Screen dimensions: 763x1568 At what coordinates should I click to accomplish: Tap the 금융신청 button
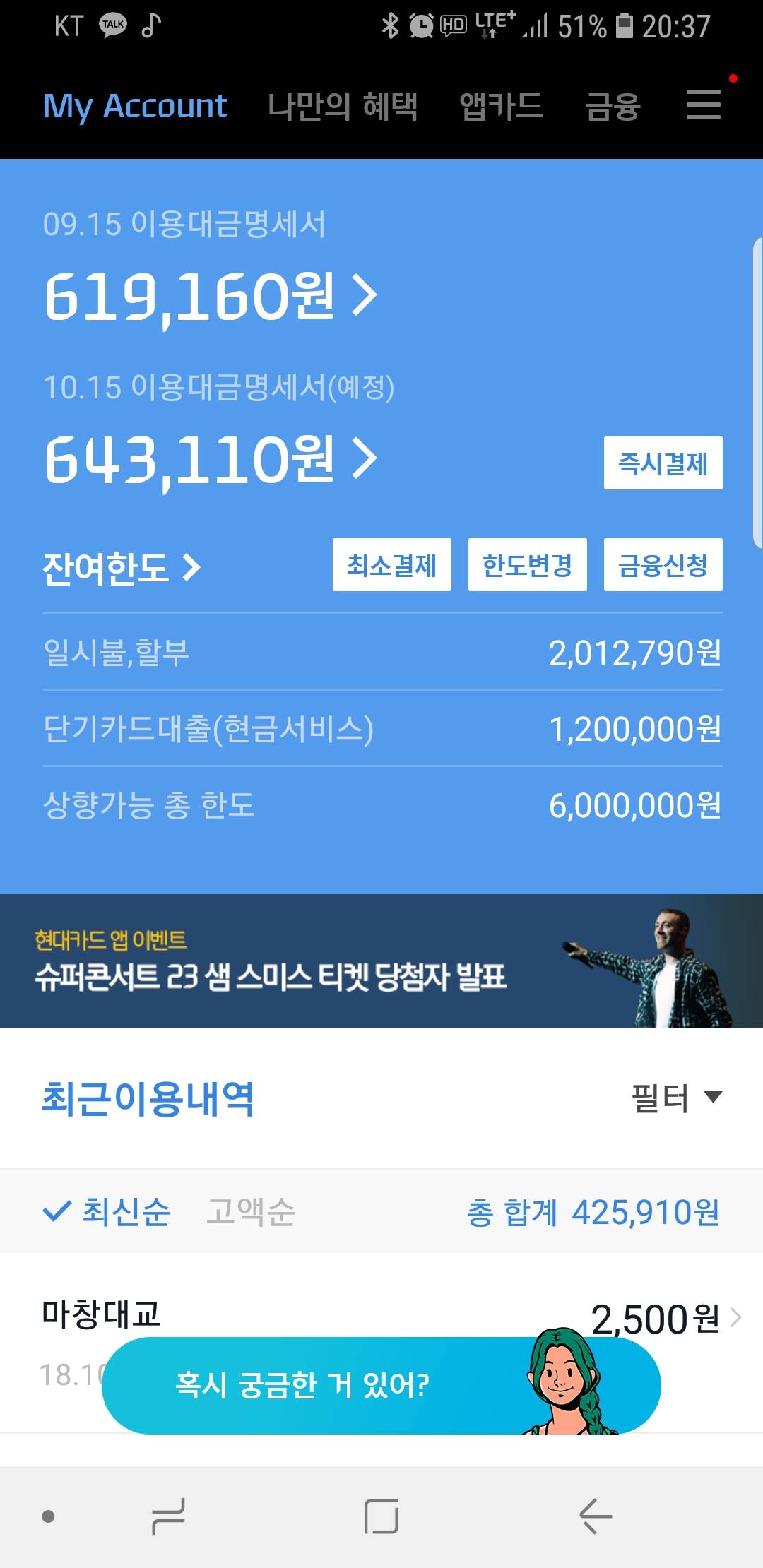pyautogui.click(x=663, y=565)
